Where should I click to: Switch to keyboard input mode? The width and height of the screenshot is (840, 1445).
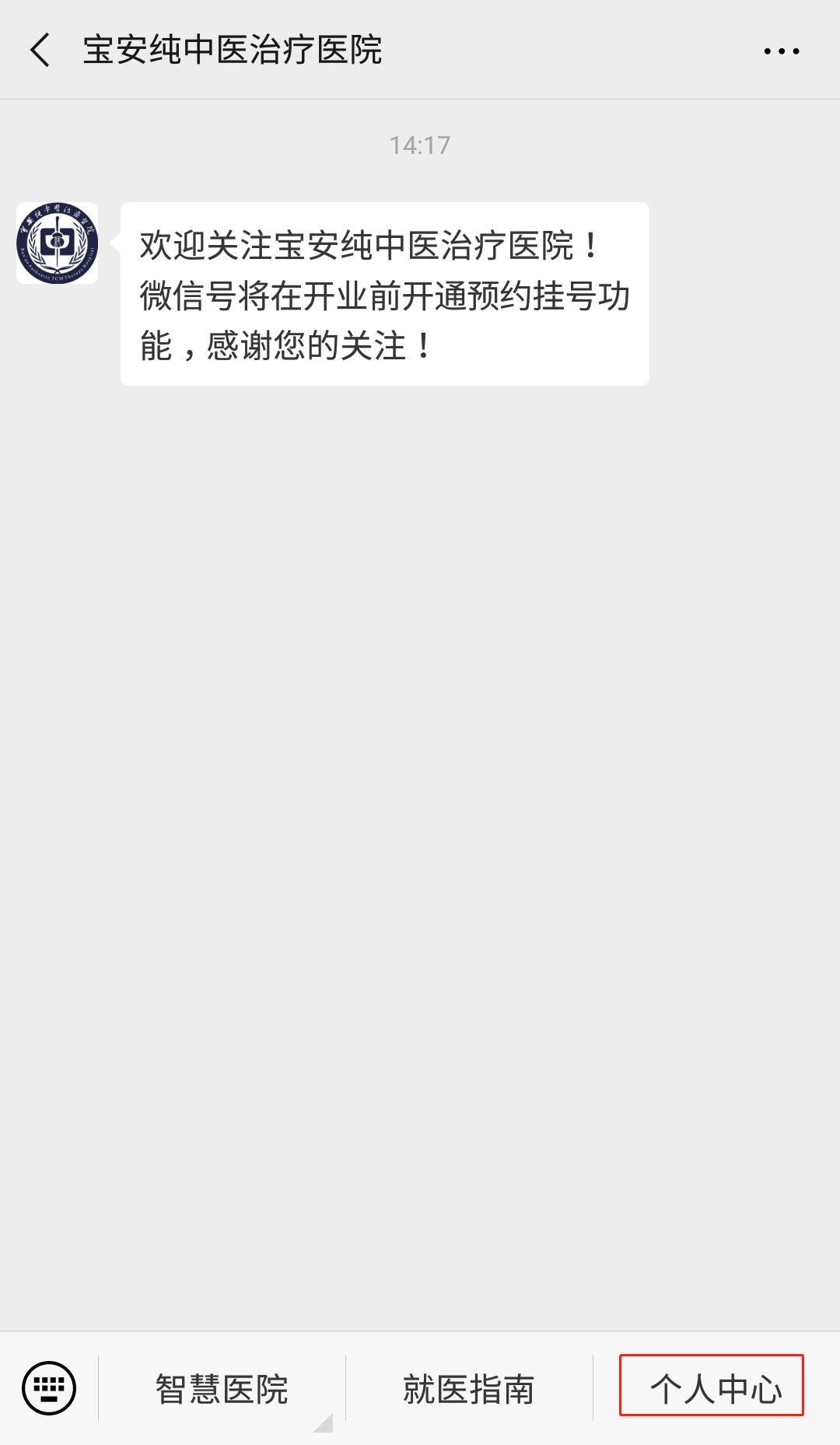pyautogui.click(x=49, y=1388)
